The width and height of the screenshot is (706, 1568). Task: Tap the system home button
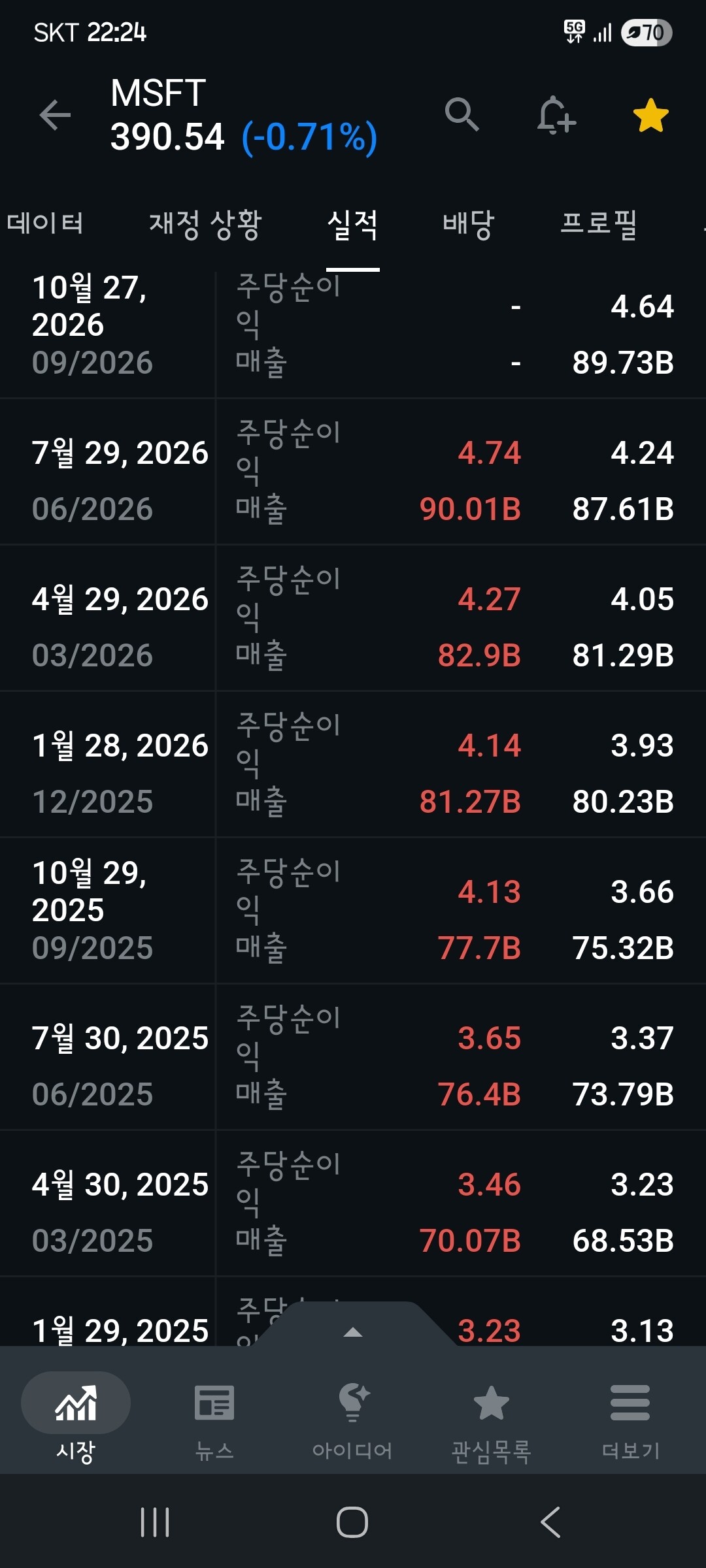click(352, 1522)
